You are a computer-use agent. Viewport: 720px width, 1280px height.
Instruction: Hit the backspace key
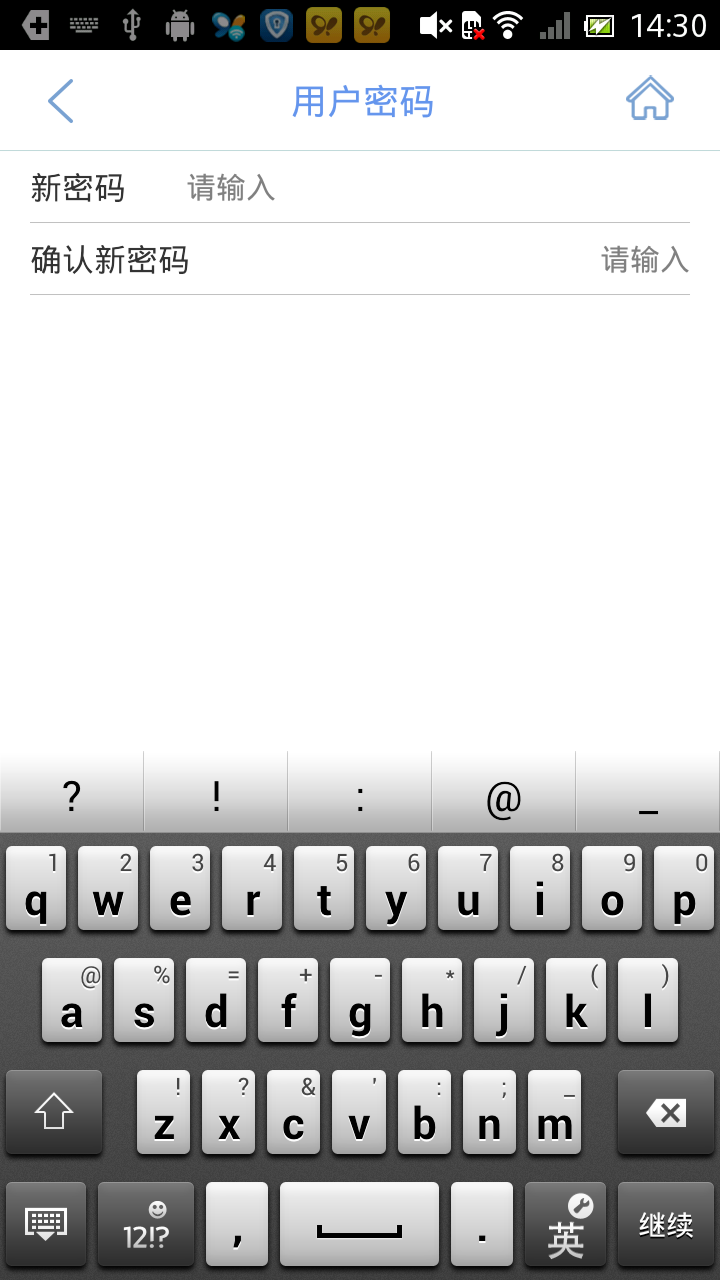666,1112
